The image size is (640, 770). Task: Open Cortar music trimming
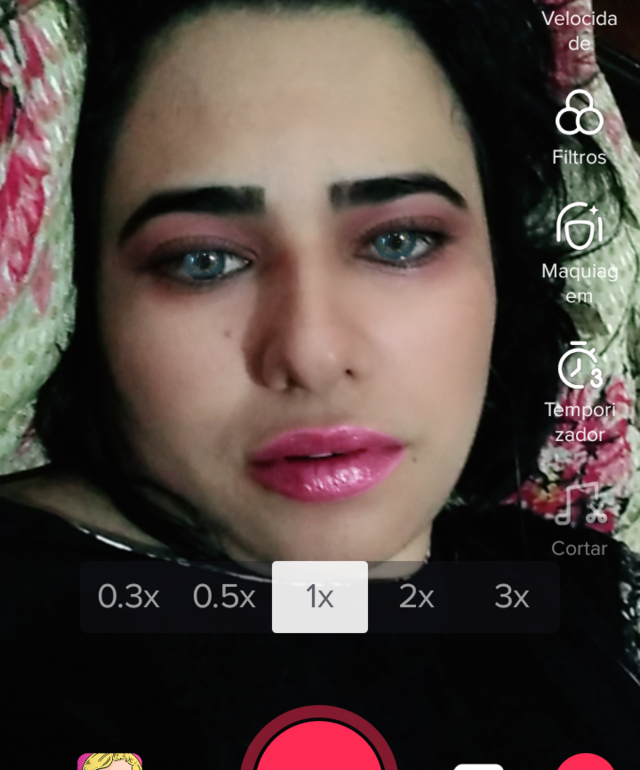pos(580,520)
